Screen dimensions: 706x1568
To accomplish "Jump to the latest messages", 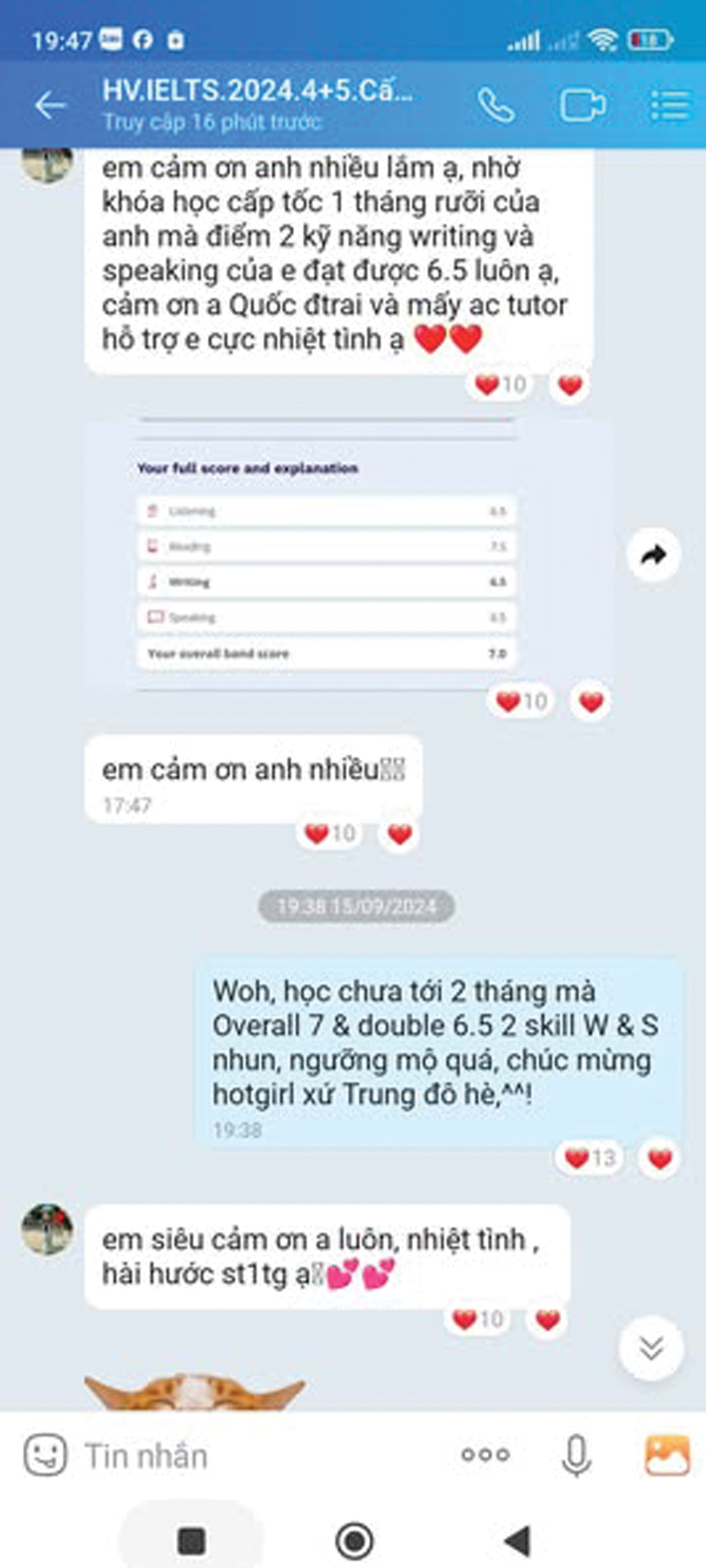I will (x=651, y=1348).
